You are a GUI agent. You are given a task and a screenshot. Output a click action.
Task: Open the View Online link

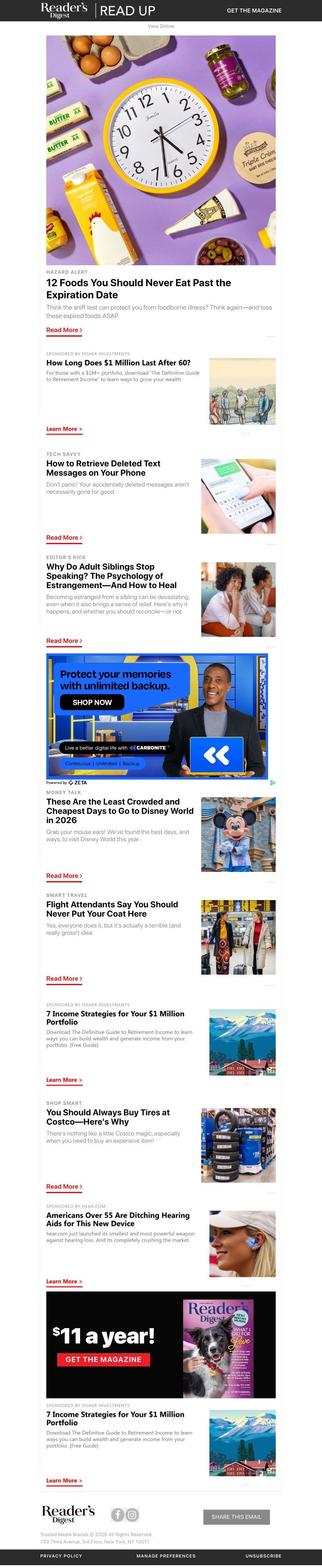161,26
